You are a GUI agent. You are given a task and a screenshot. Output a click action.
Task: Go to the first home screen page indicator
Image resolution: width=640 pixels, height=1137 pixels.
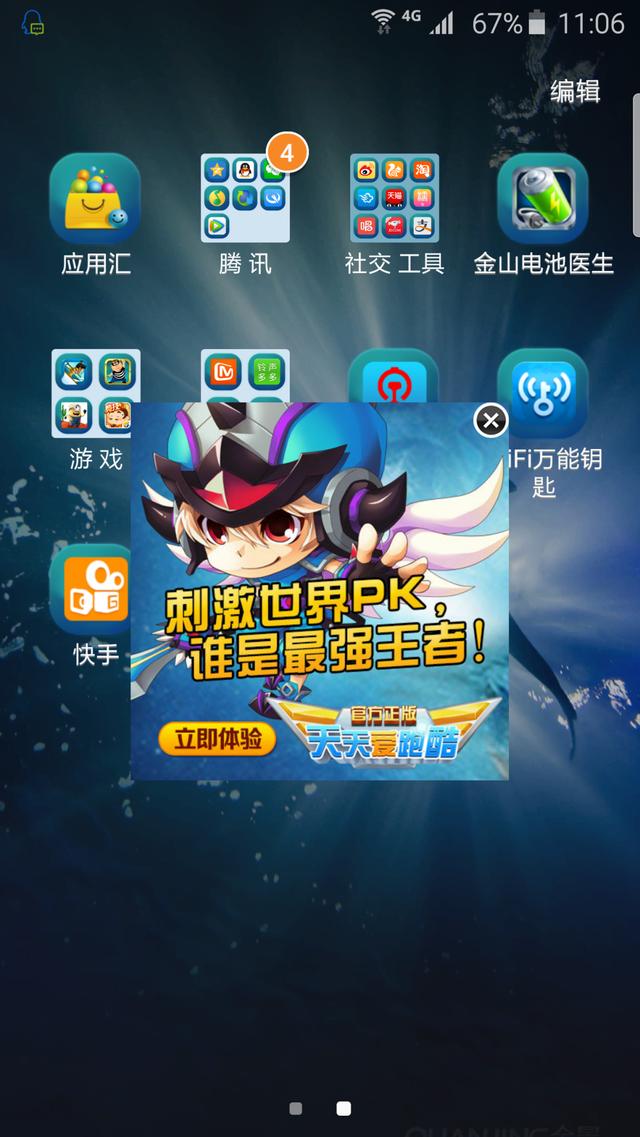coord(295,1108)
